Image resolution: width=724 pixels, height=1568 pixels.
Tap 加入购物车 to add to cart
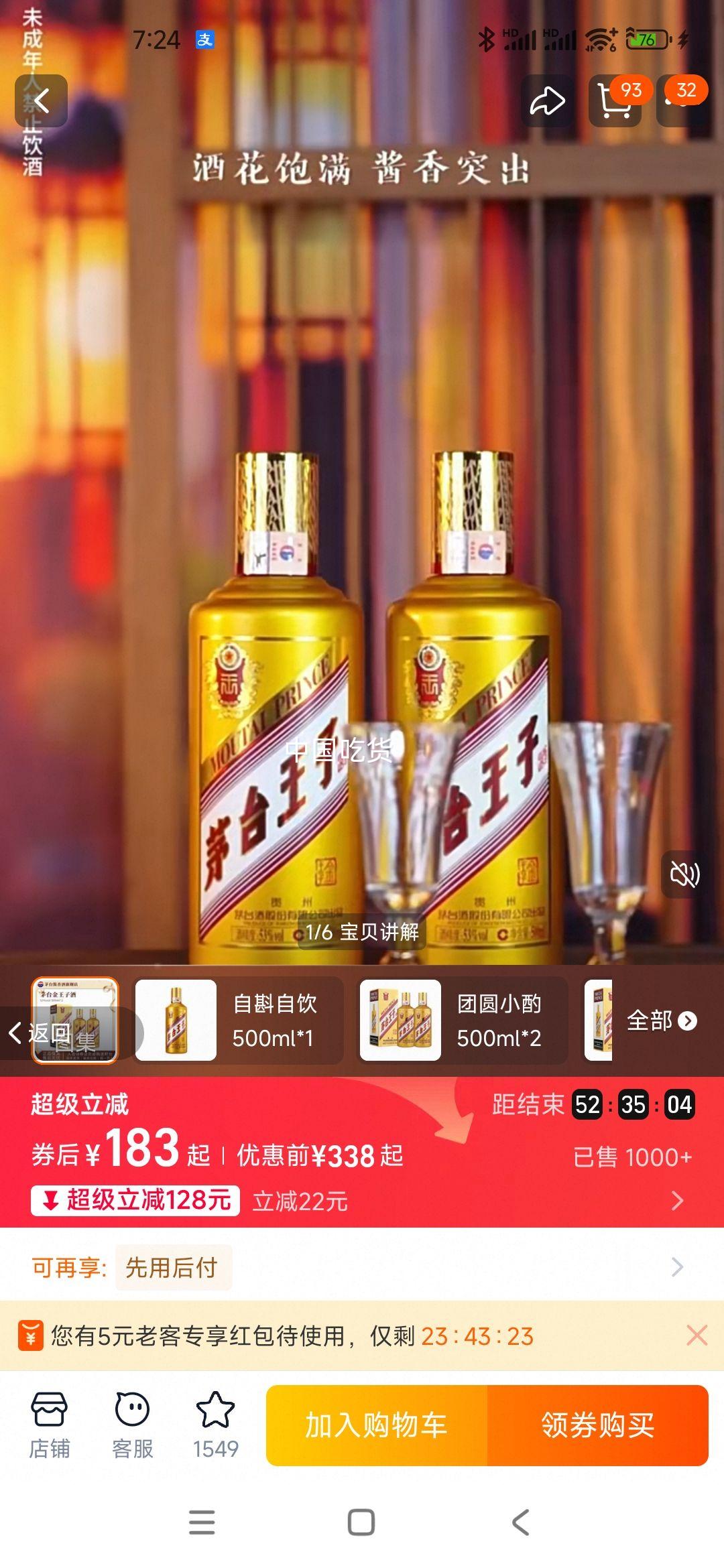(377, 1425)
